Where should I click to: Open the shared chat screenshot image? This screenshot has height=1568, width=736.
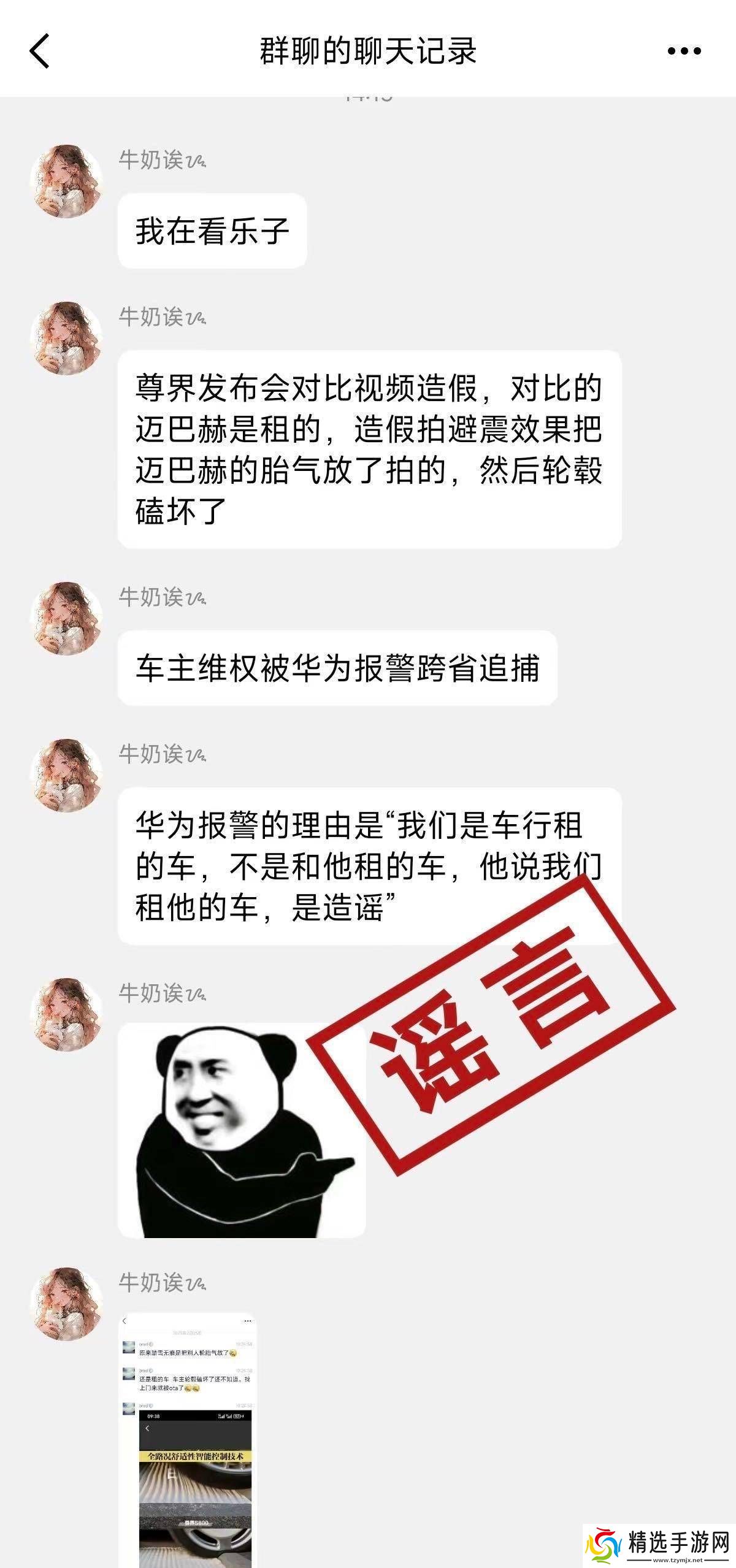pyautogui.click(x=188, y=1441)
